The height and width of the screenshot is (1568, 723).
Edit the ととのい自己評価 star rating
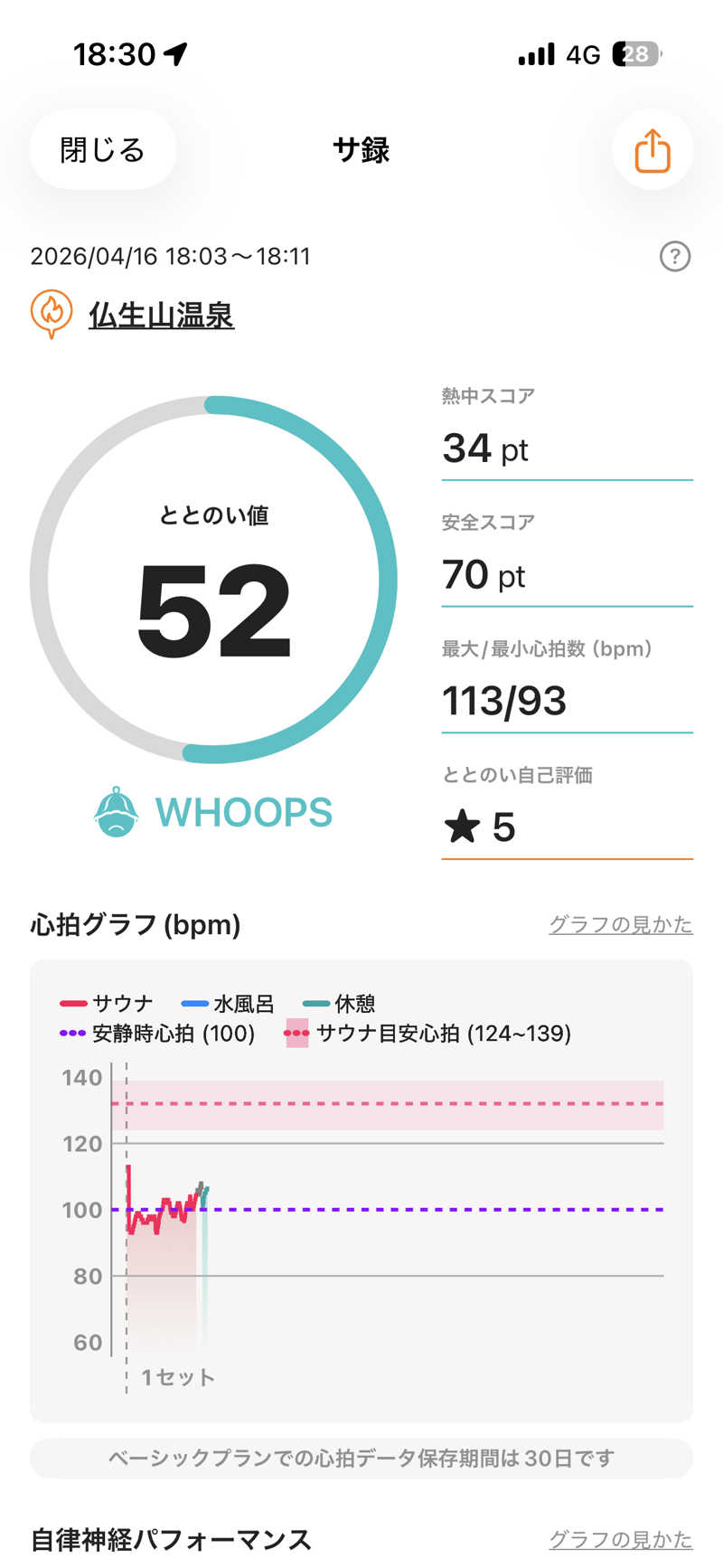click(567, 827)
